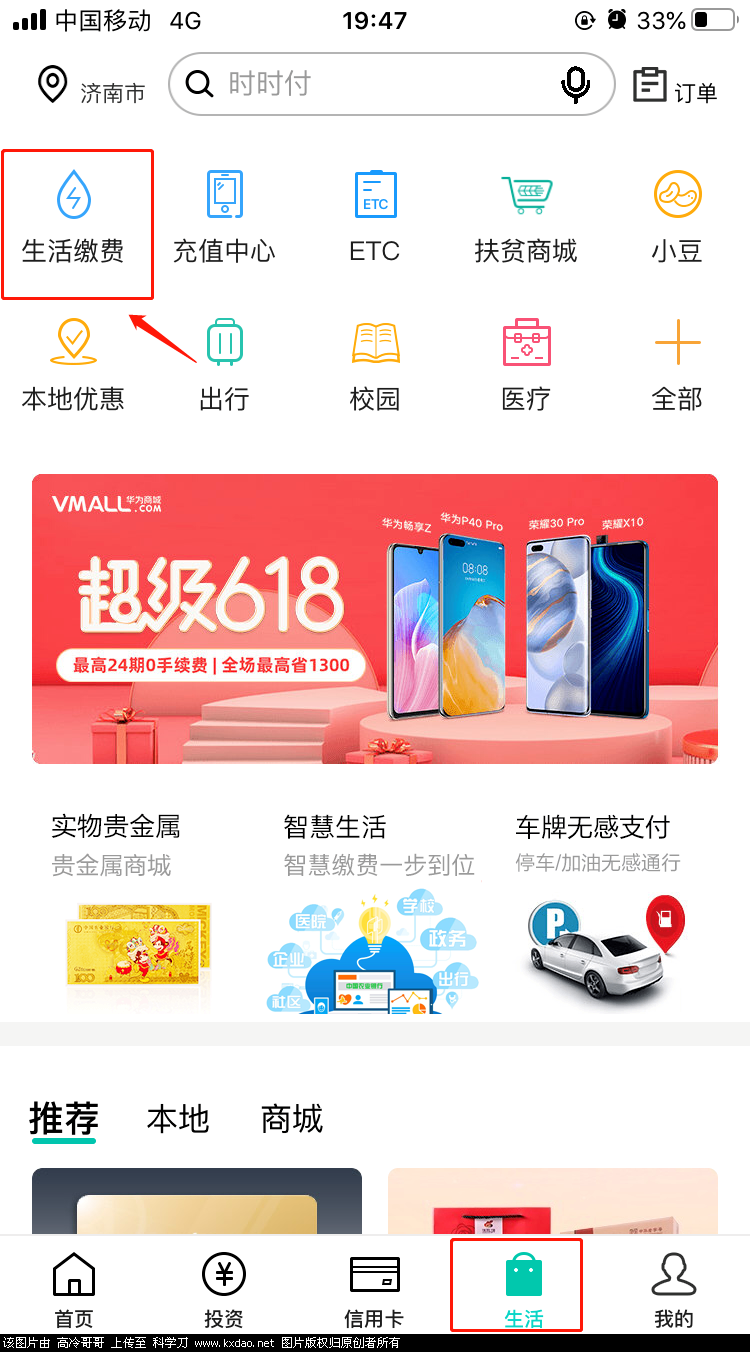
Task: Go to the 首页 home tab
Action: (74, 1290)
